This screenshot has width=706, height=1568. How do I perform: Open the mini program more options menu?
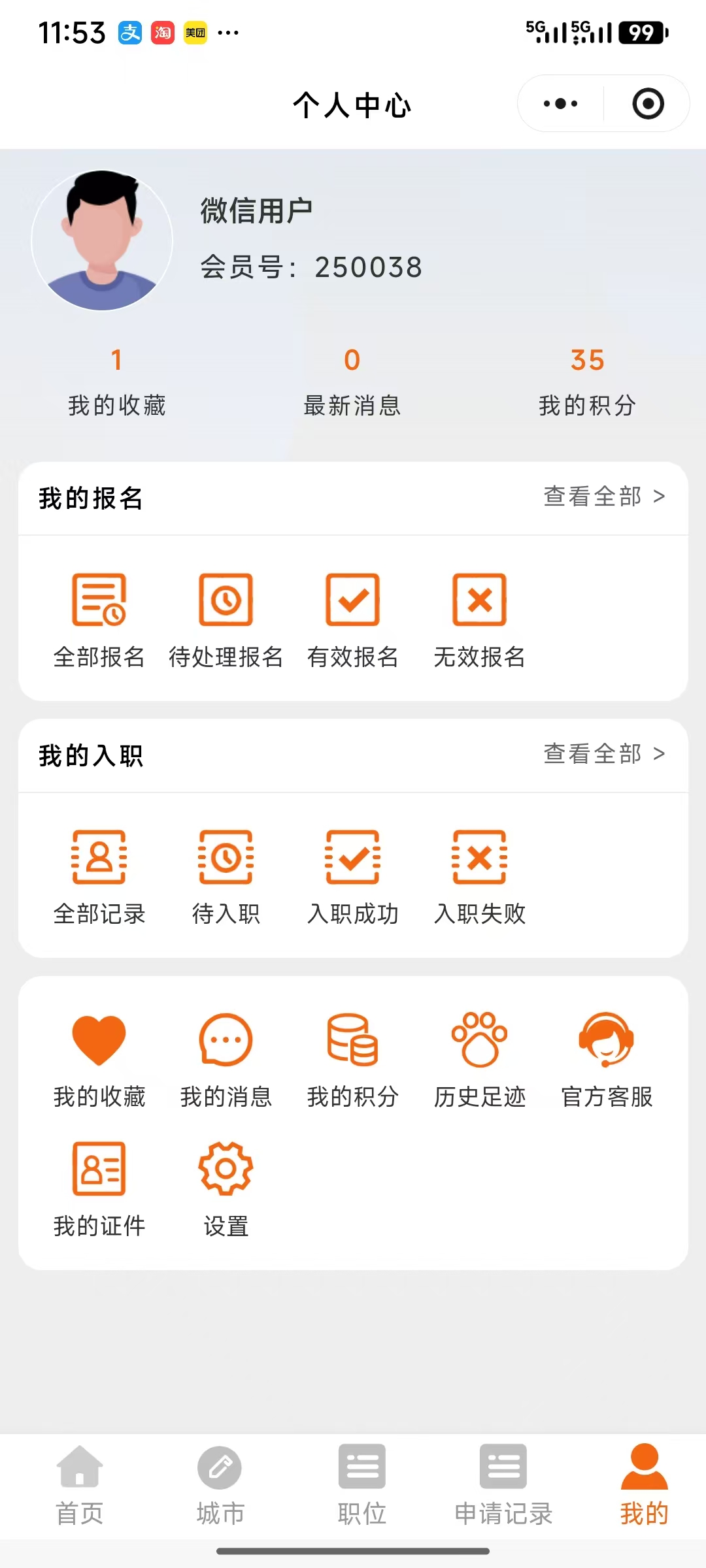click(x=561, y=104)
